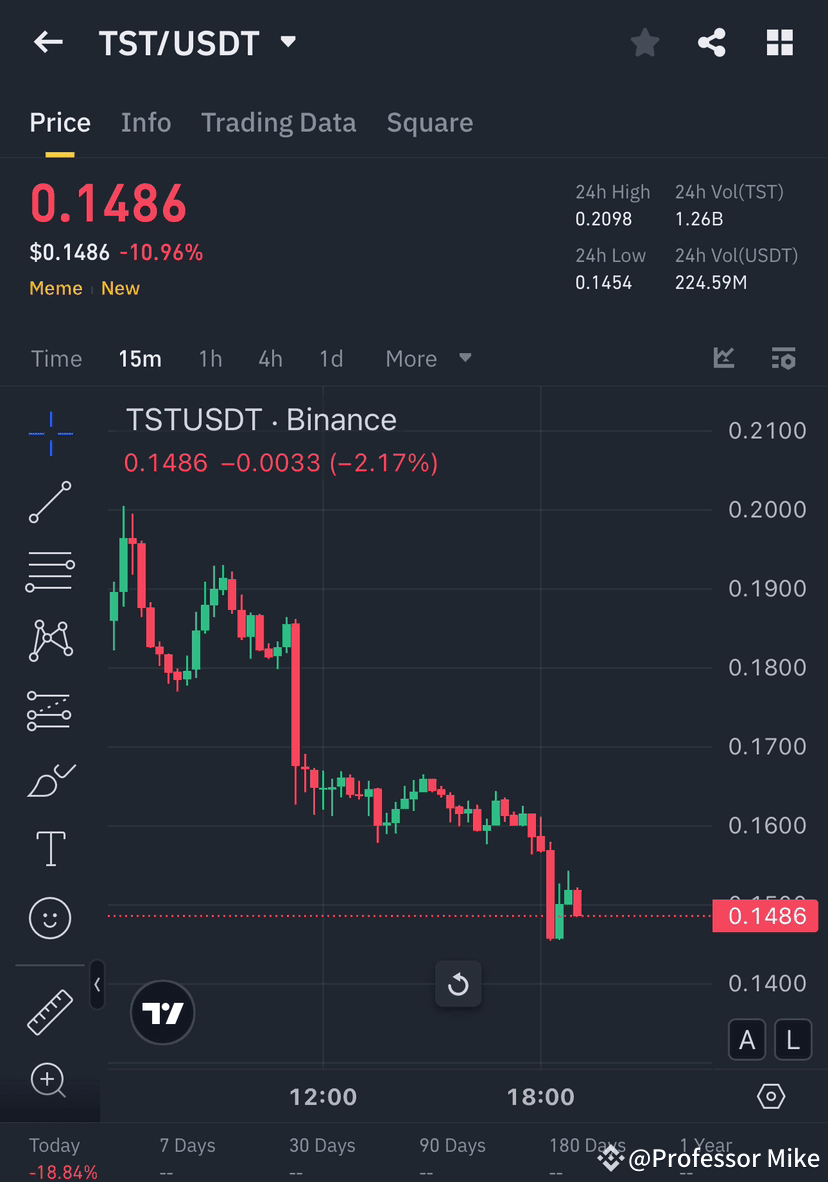Switch to the Trading Data tab
This screenshot has width=828, height=1182.
click(x=278, y=122)
